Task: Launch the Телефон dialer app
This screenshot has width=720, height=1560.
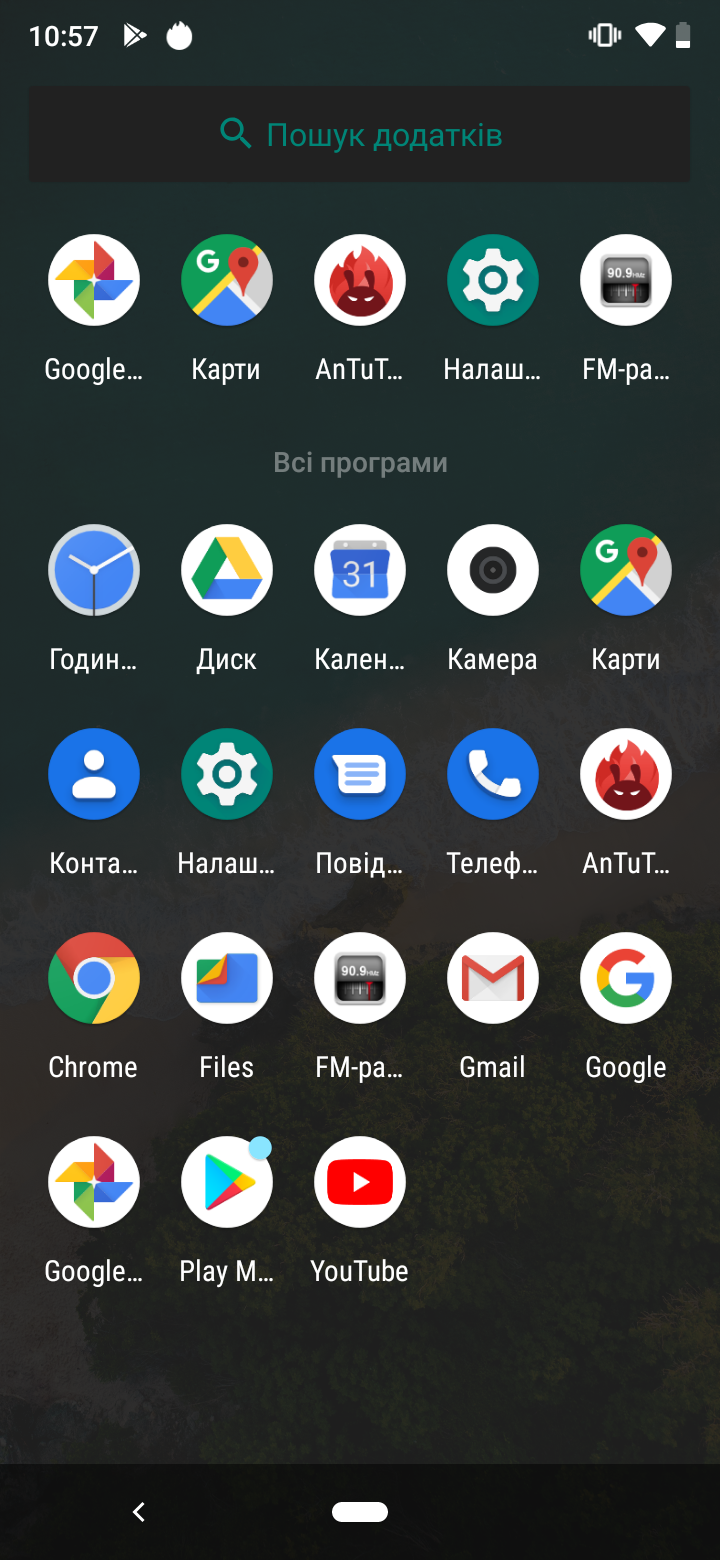Action: click(x=493, y=774)
